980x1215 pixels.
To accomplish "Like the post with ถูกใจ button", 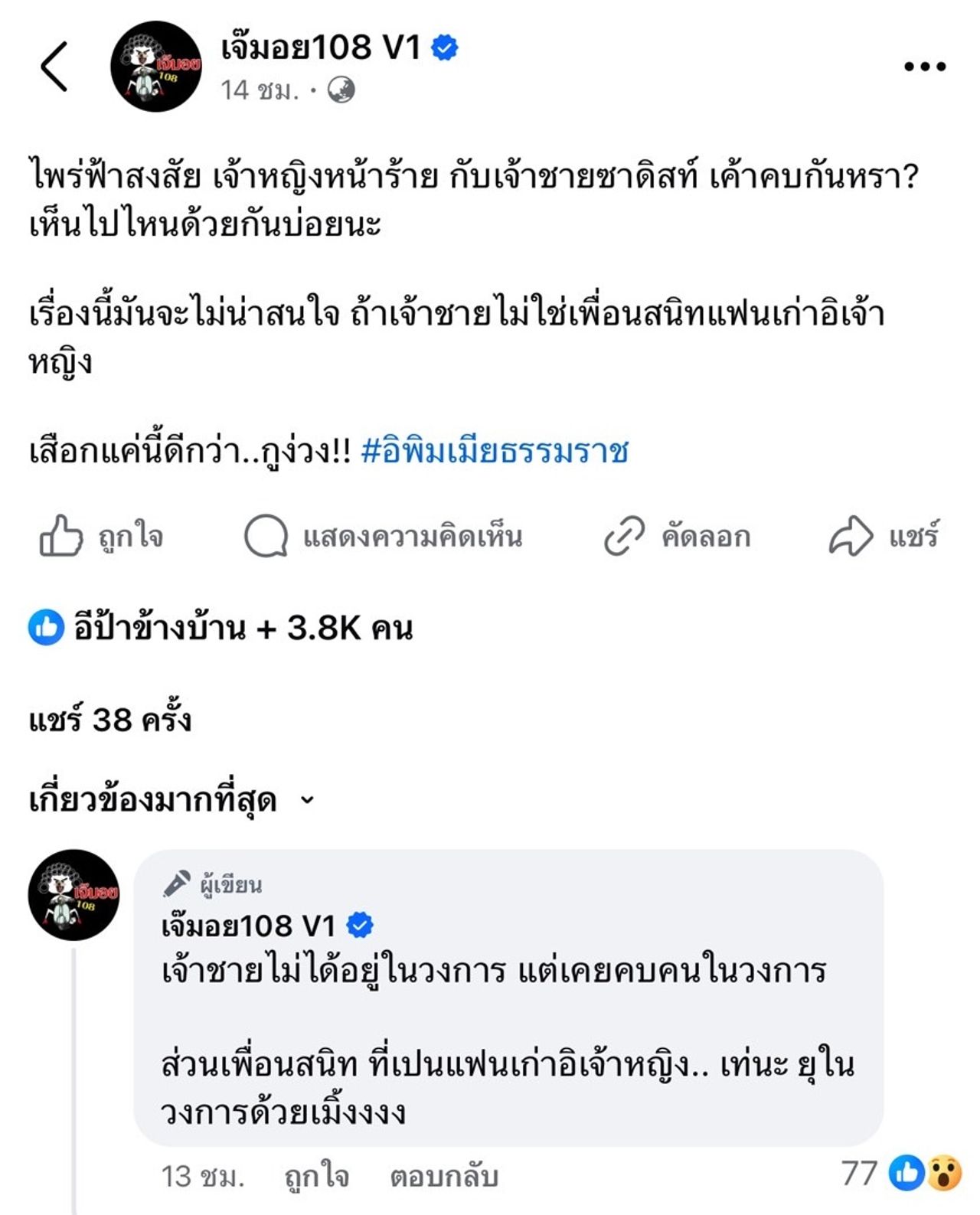I will pyautogui.click(x=101, y=536).
